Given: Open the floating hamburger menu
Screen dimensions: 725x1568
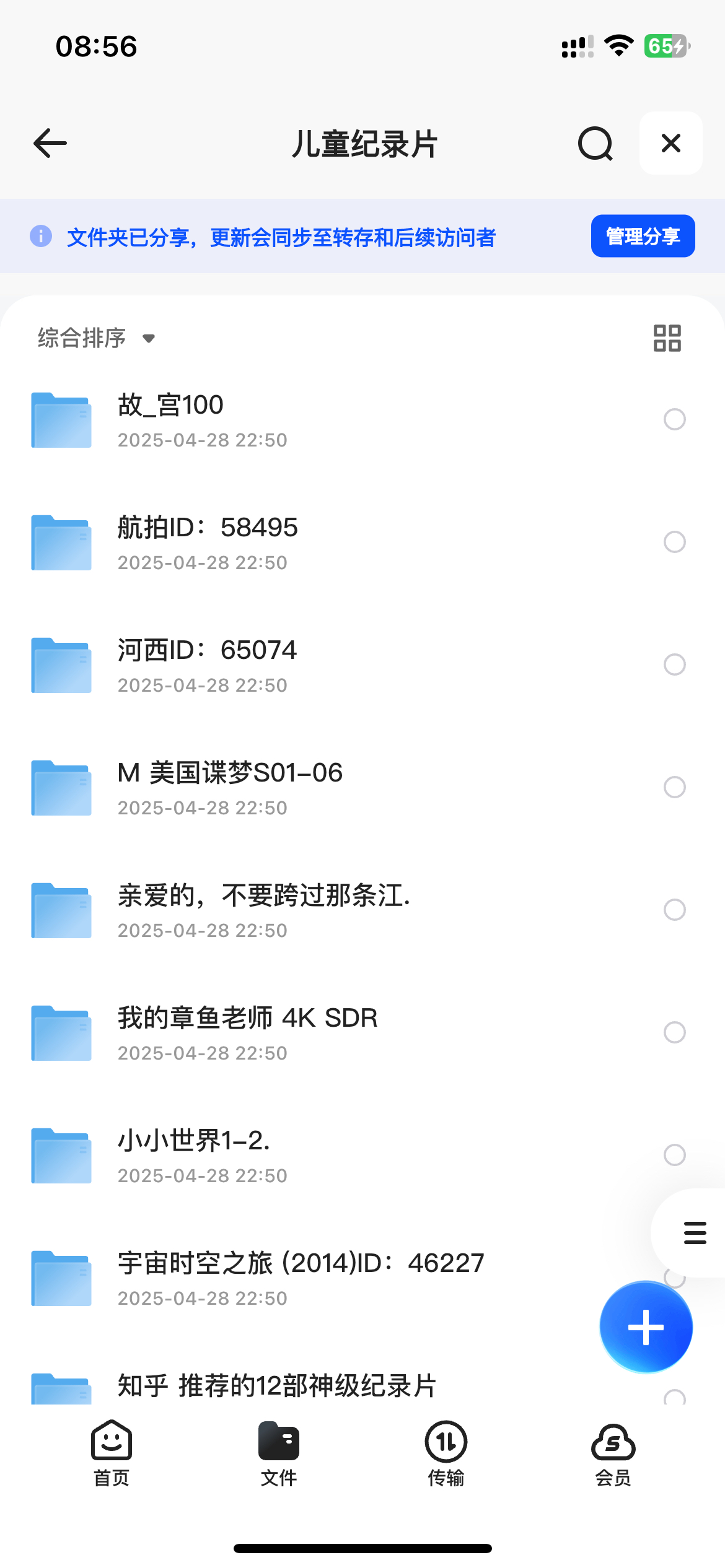Looking at the screenshot, I should pos(695,1232).
